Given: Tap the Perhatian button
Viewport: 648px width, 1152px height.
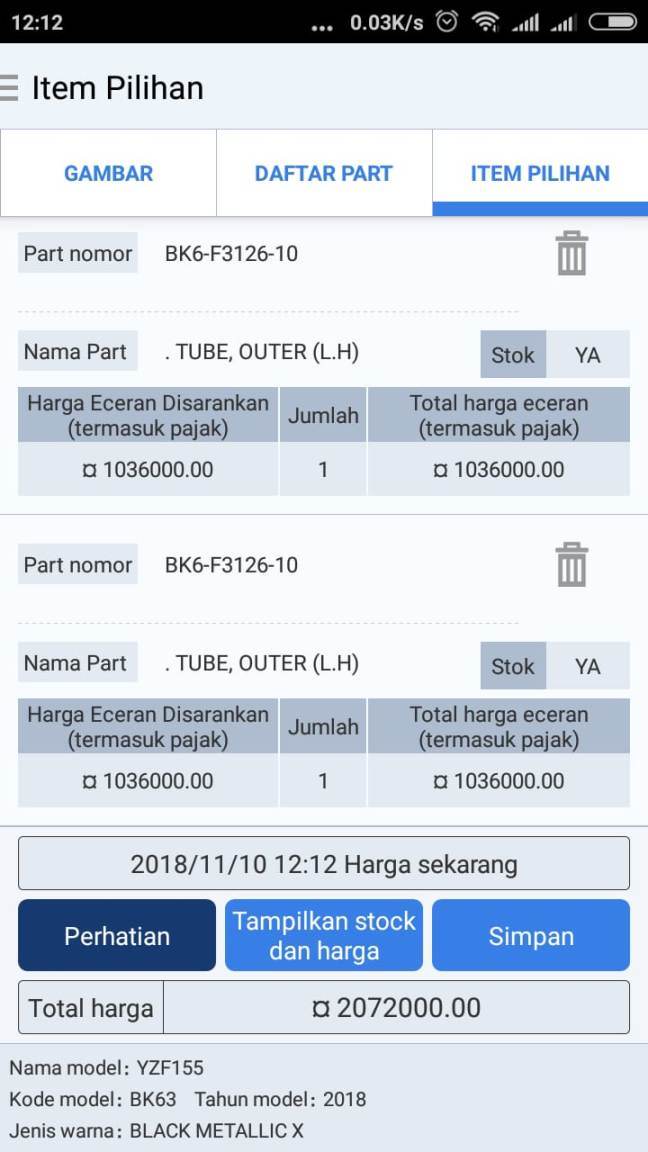Looking at the screenshot, I should tap(117, 936).
